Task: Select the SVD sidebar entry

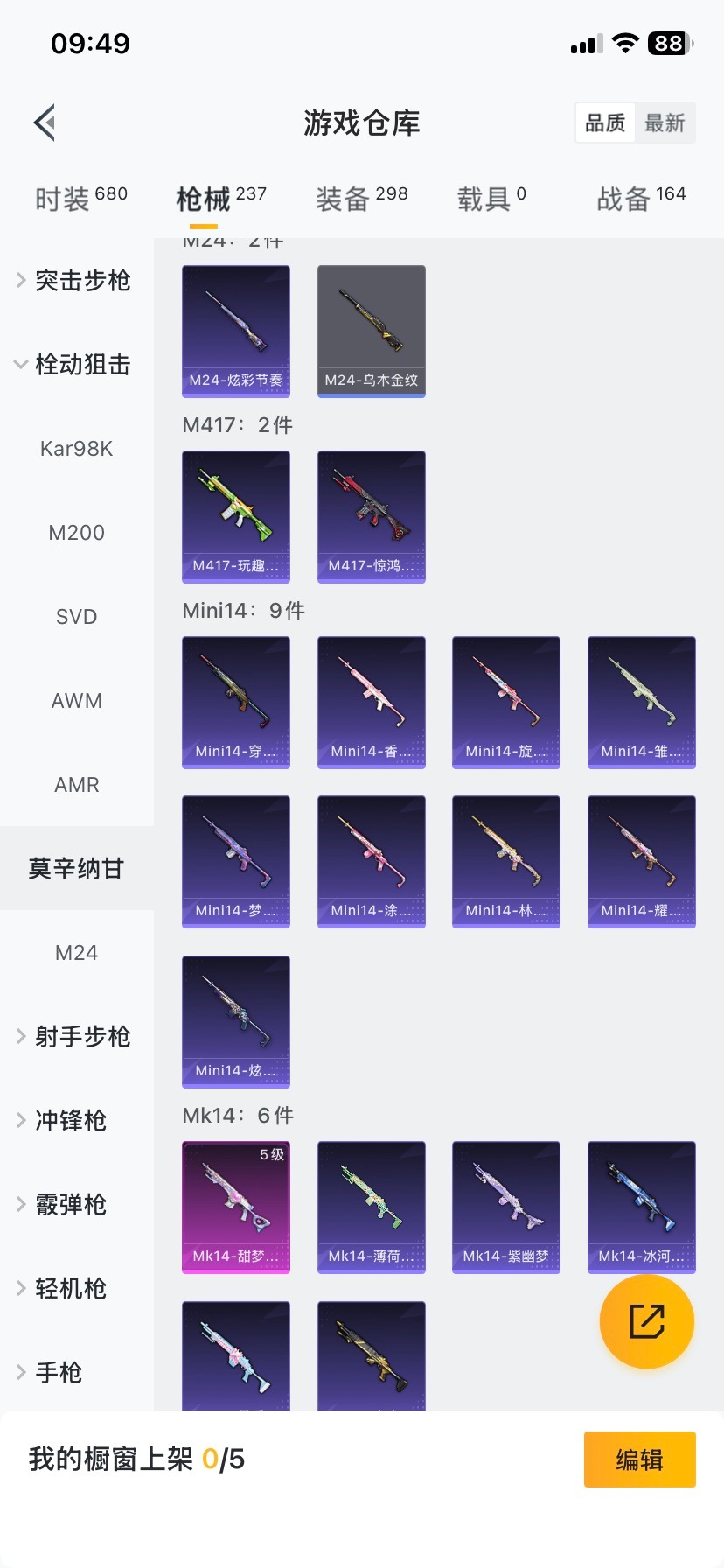Action: [76, 616]
